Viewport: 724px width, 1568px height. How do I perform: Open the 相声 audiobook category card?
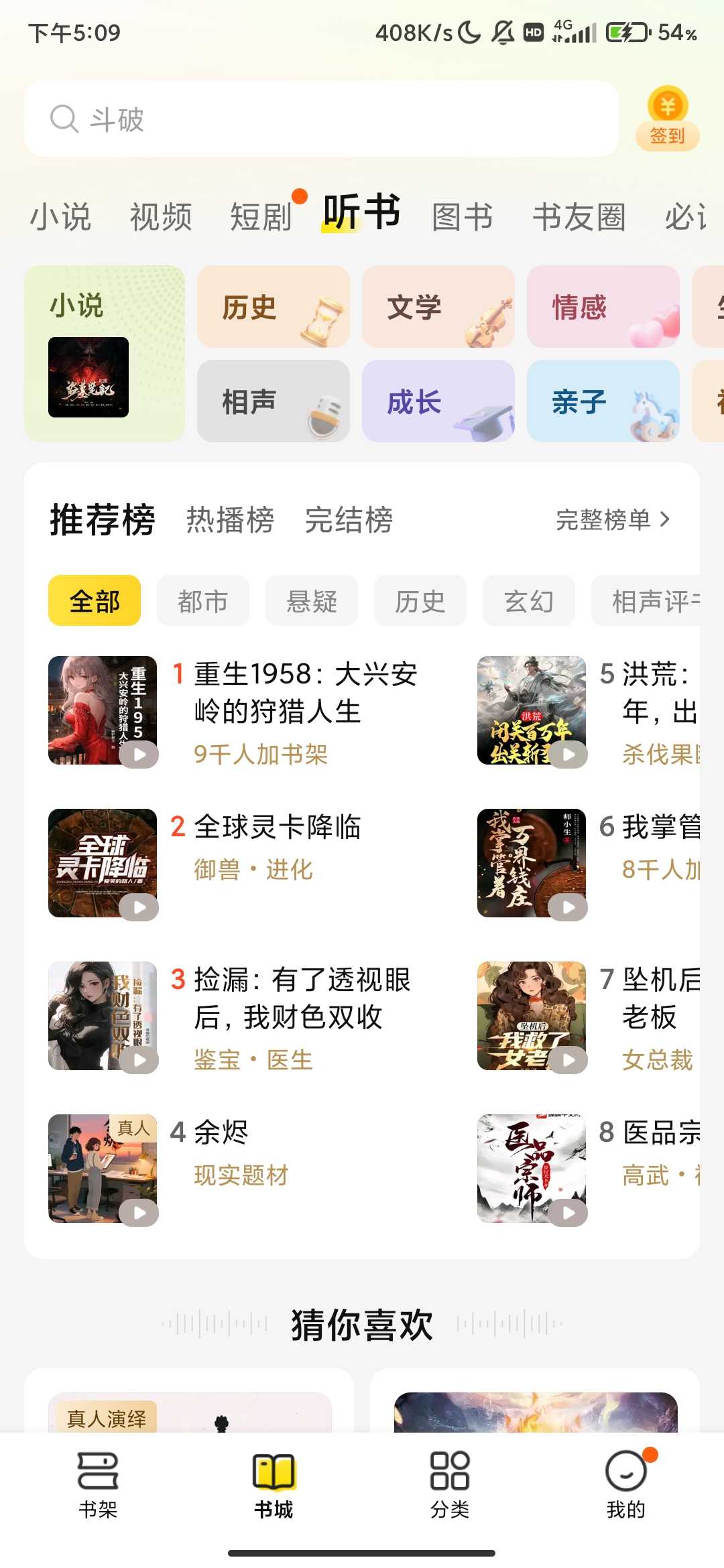coord(273,401)
